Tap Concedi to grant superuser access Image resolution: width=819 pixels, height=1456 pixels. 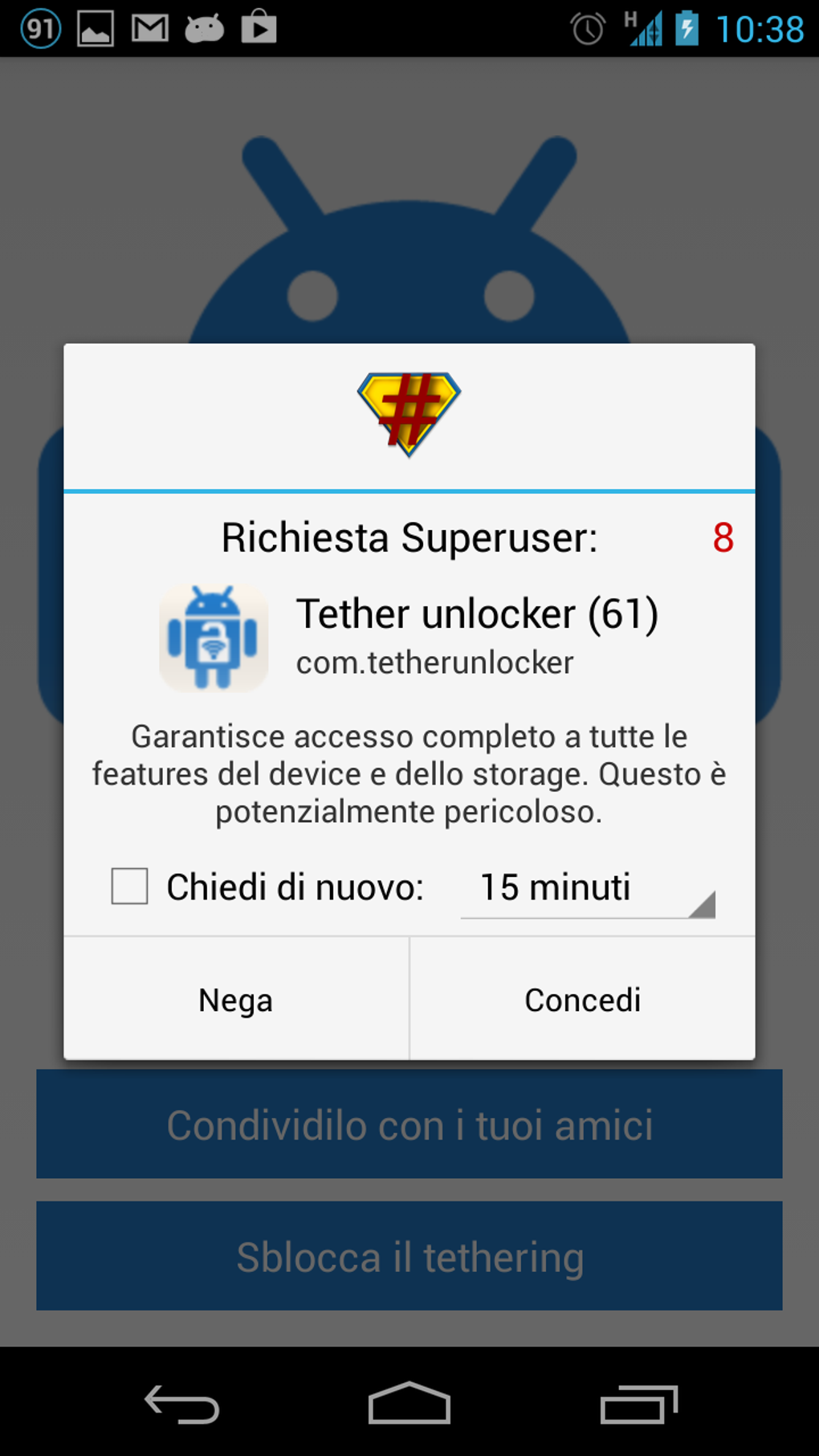pyautogui.click(x=583, y=999)
